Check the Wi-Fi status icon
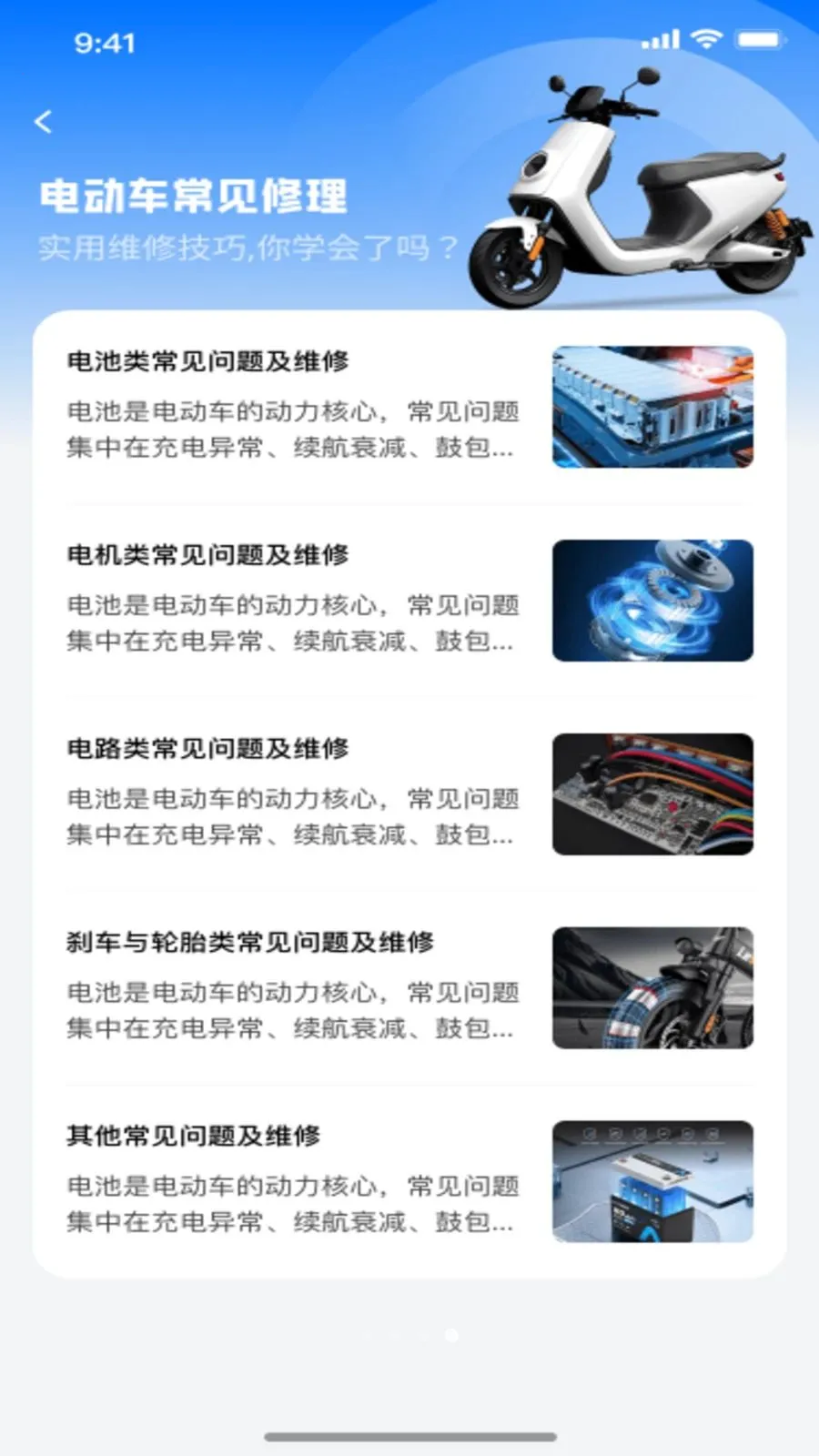The width and height of the screenshot is (819, 1456). click(708, 40)
